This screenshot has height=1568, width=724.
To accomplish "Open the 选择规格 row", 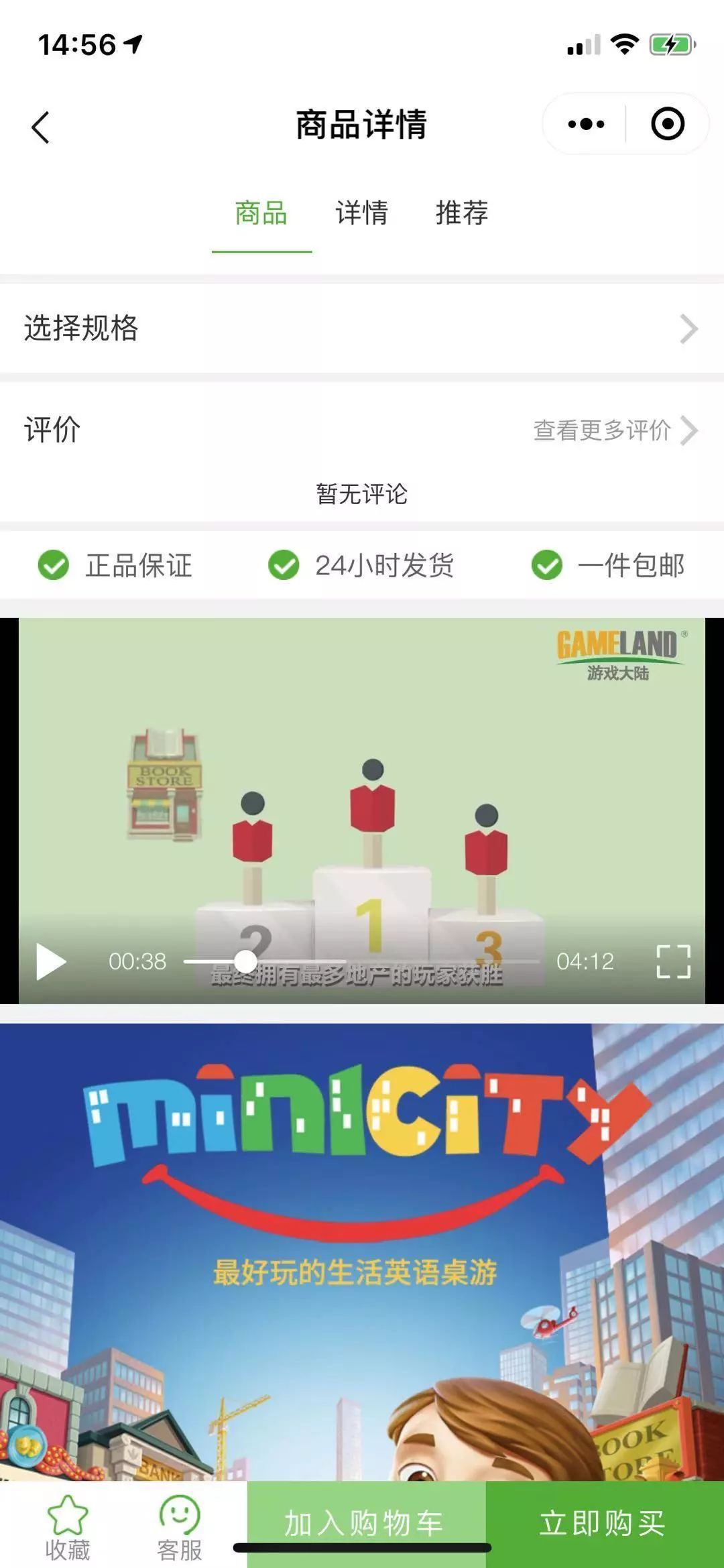I will pos(362,328).
